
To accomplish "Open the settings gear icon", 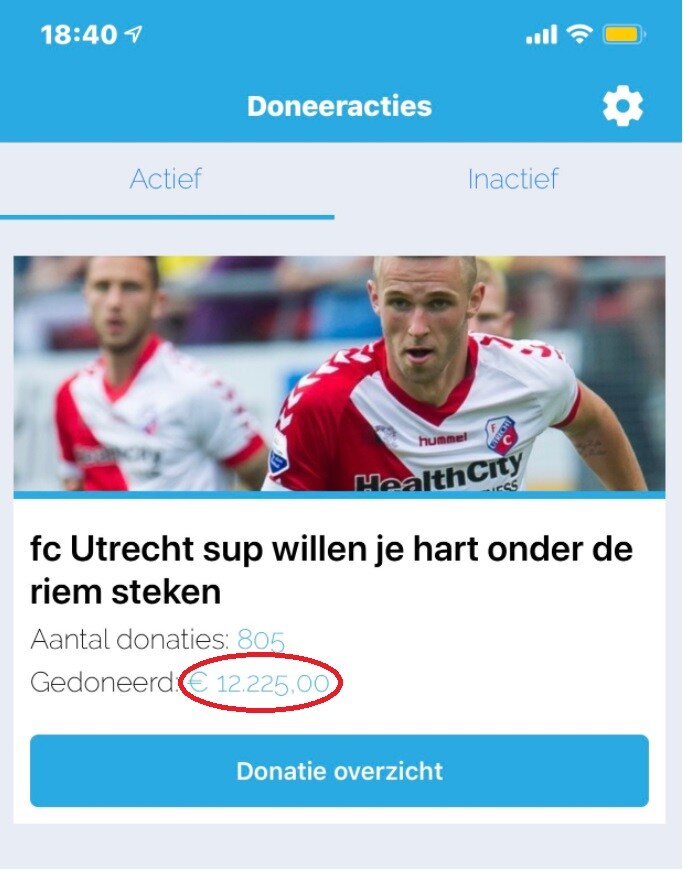I will 622,106.
